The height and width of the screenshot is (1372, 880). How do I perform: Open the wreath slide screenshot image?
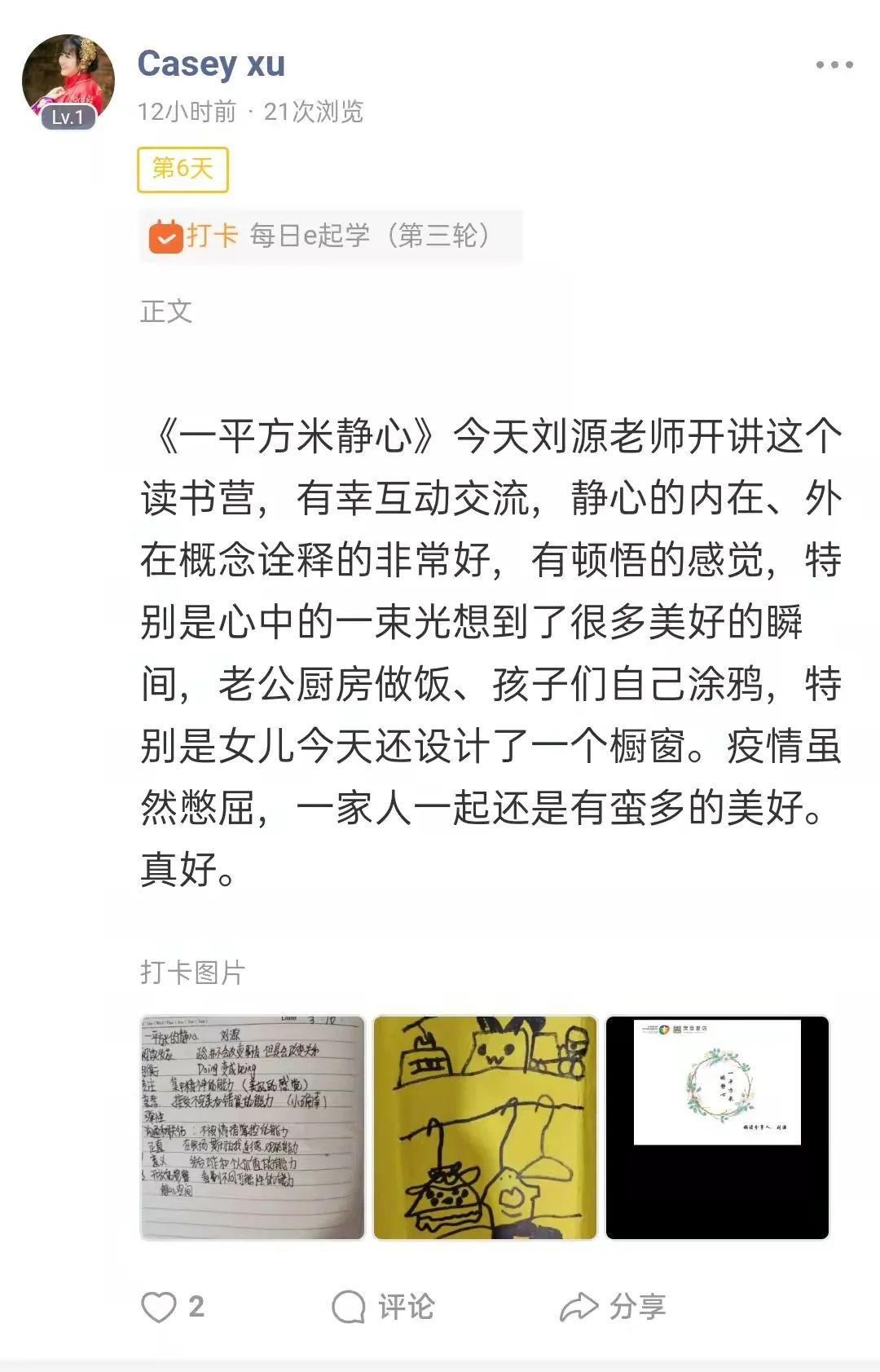717,1127
